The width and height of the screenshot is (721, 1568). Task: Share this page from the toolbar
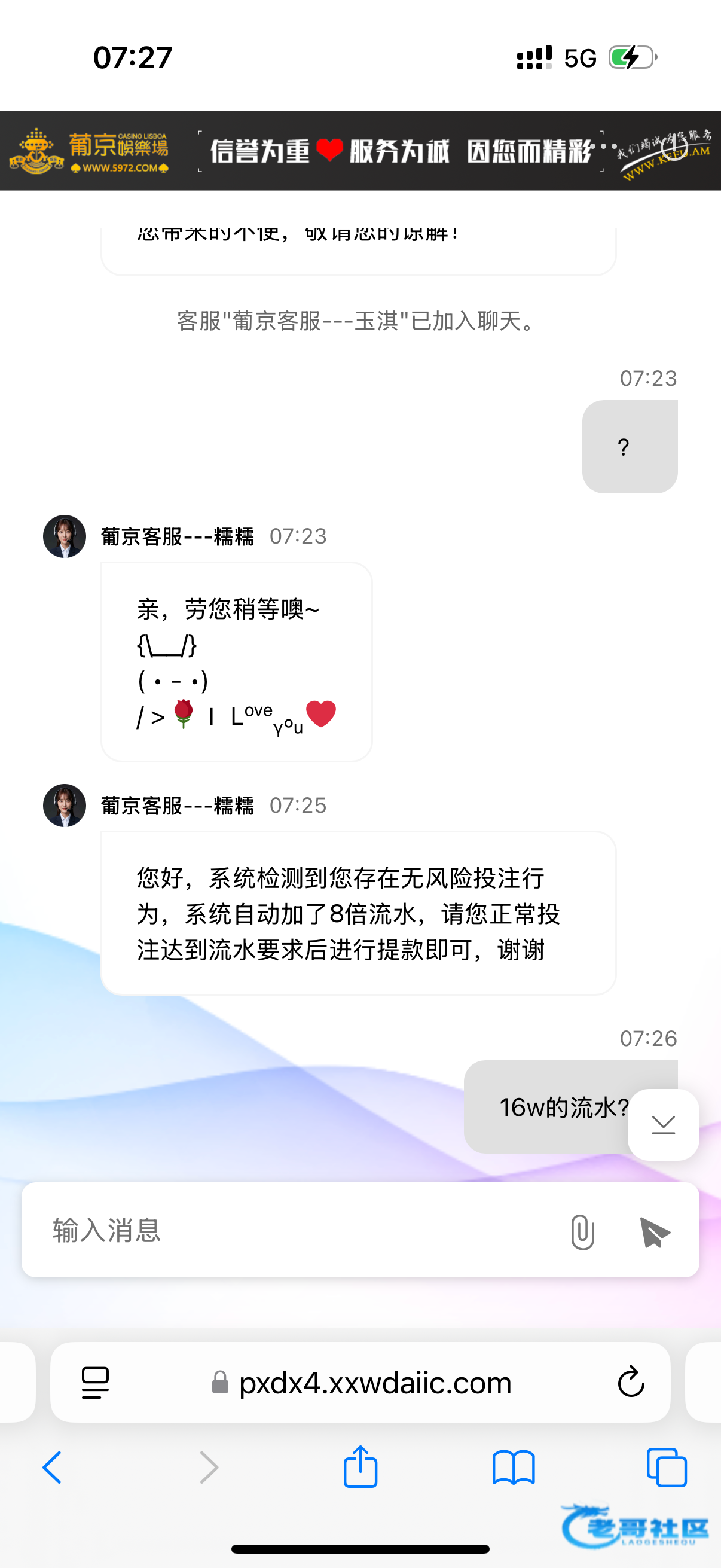pos(360,1467)
